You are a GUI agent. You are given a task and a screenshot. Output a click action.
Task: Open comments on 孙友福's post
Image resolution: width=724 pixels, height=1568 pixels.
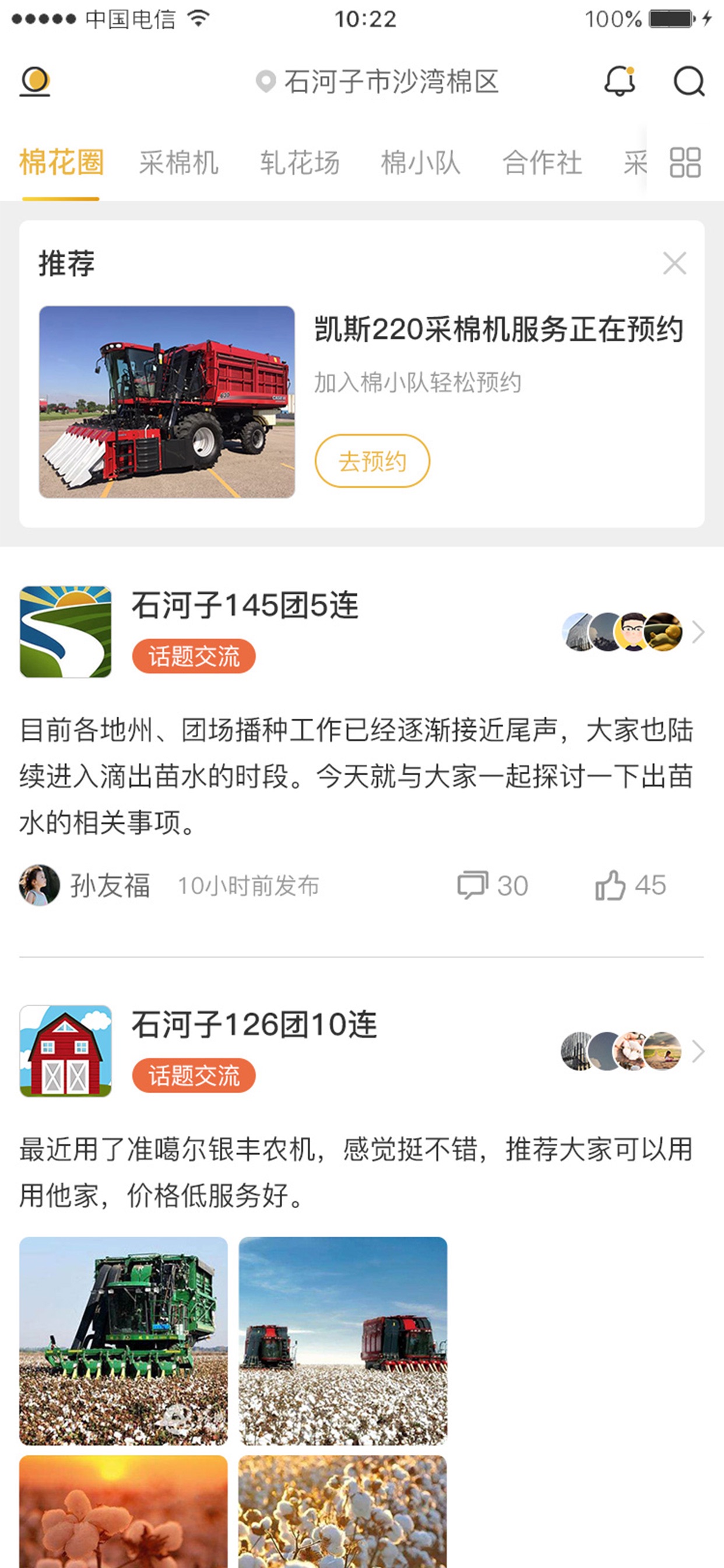click(492, 885)
